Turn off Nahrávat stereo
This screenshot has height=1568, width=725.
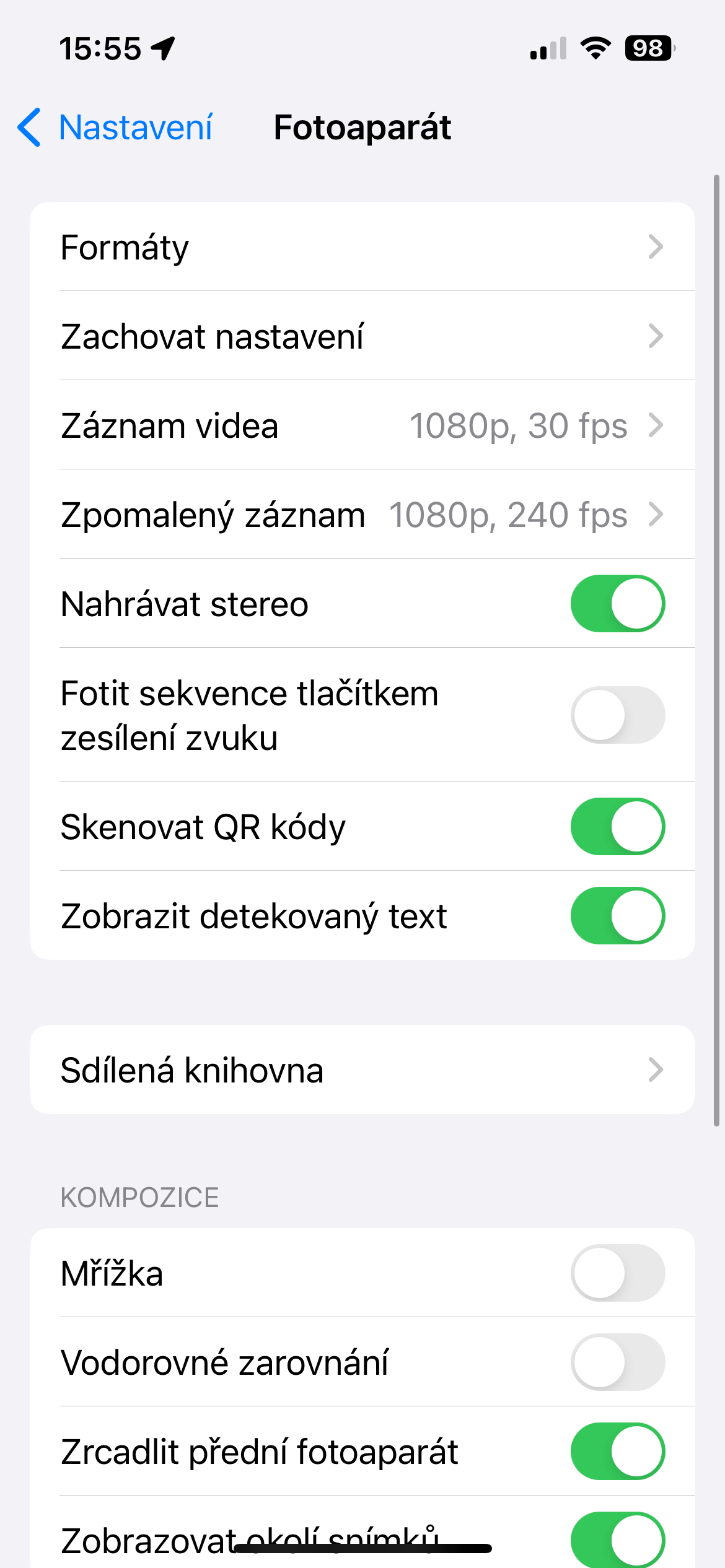617,604
